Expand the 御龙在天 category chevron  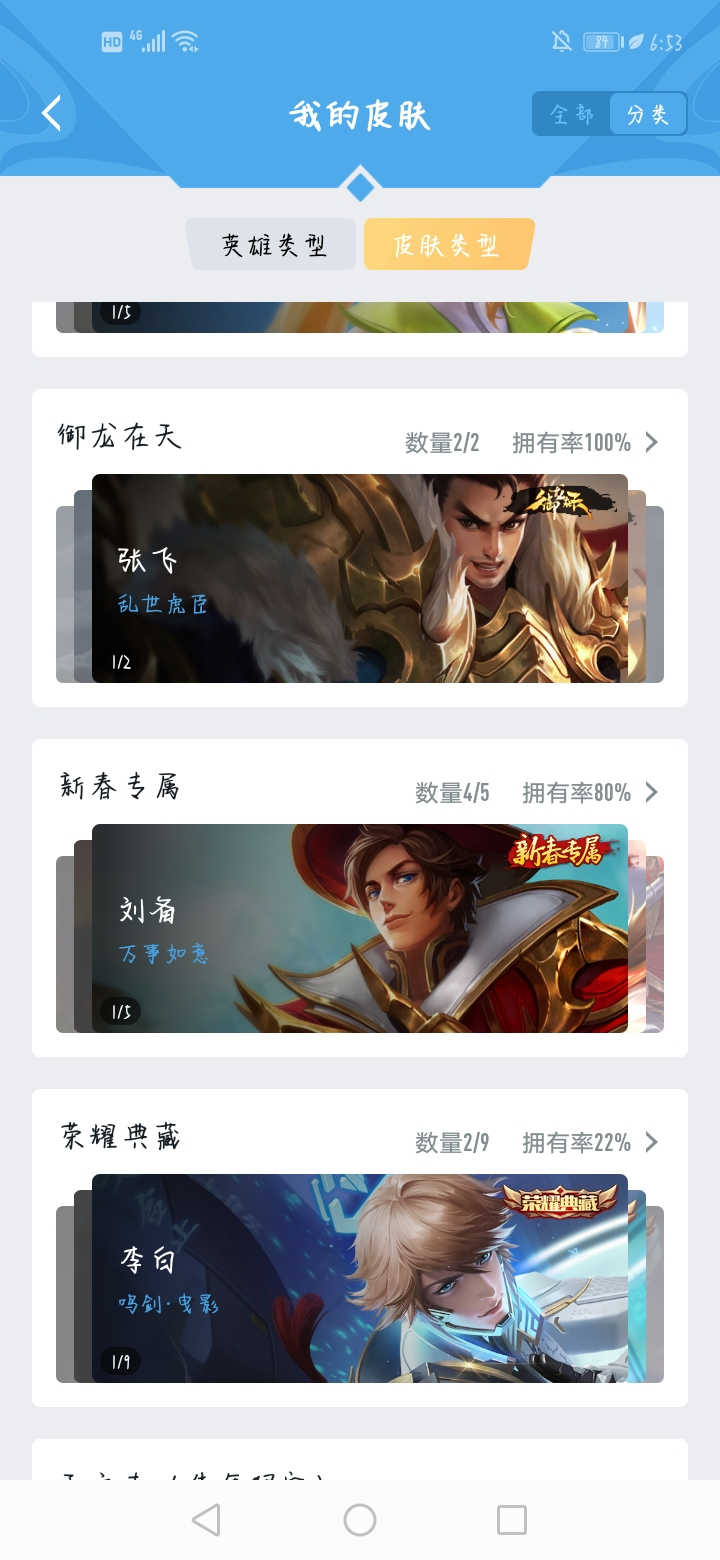click(x=652, y=442)
